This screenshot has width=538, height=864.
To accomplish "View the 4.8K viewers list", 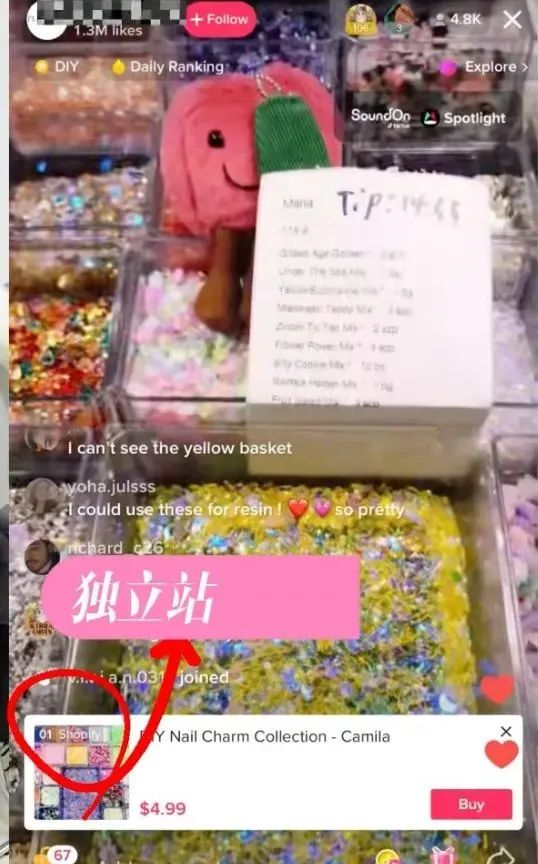I will point(458,19).
